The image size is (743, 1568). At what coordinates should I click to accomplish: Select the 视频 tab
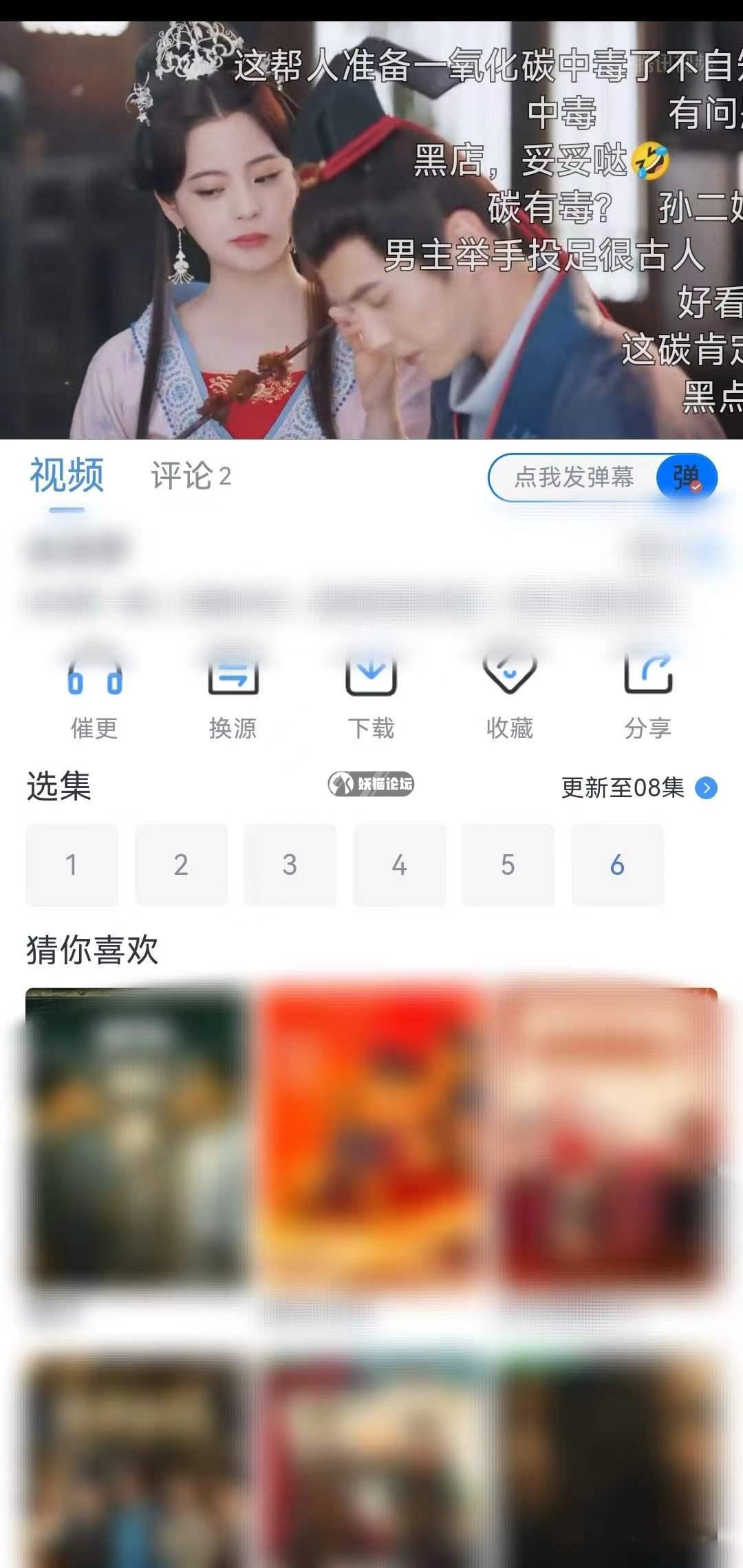67,476
